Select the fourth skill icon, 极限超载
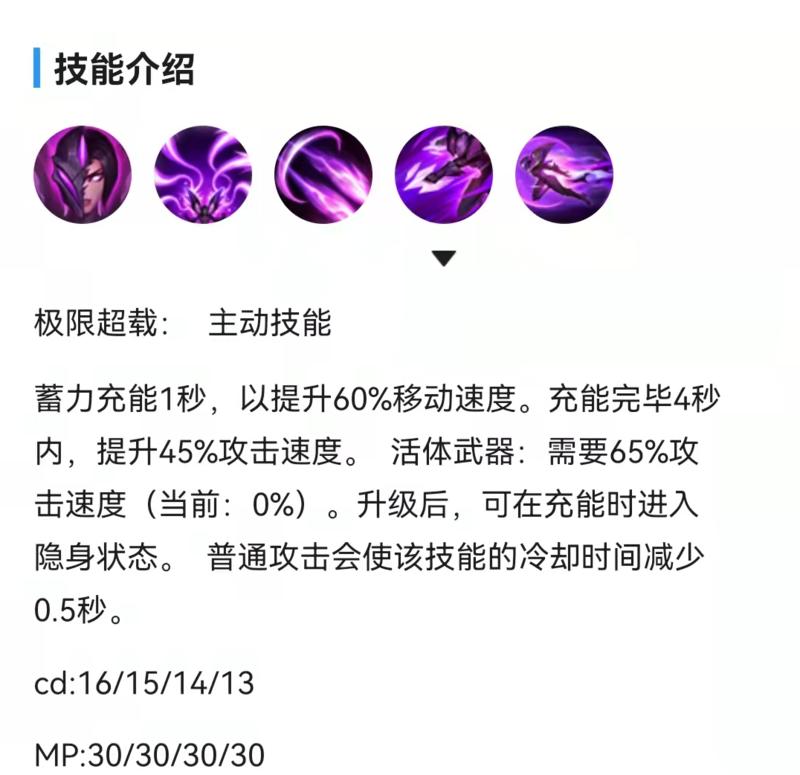800x775 pixels. 444,175
